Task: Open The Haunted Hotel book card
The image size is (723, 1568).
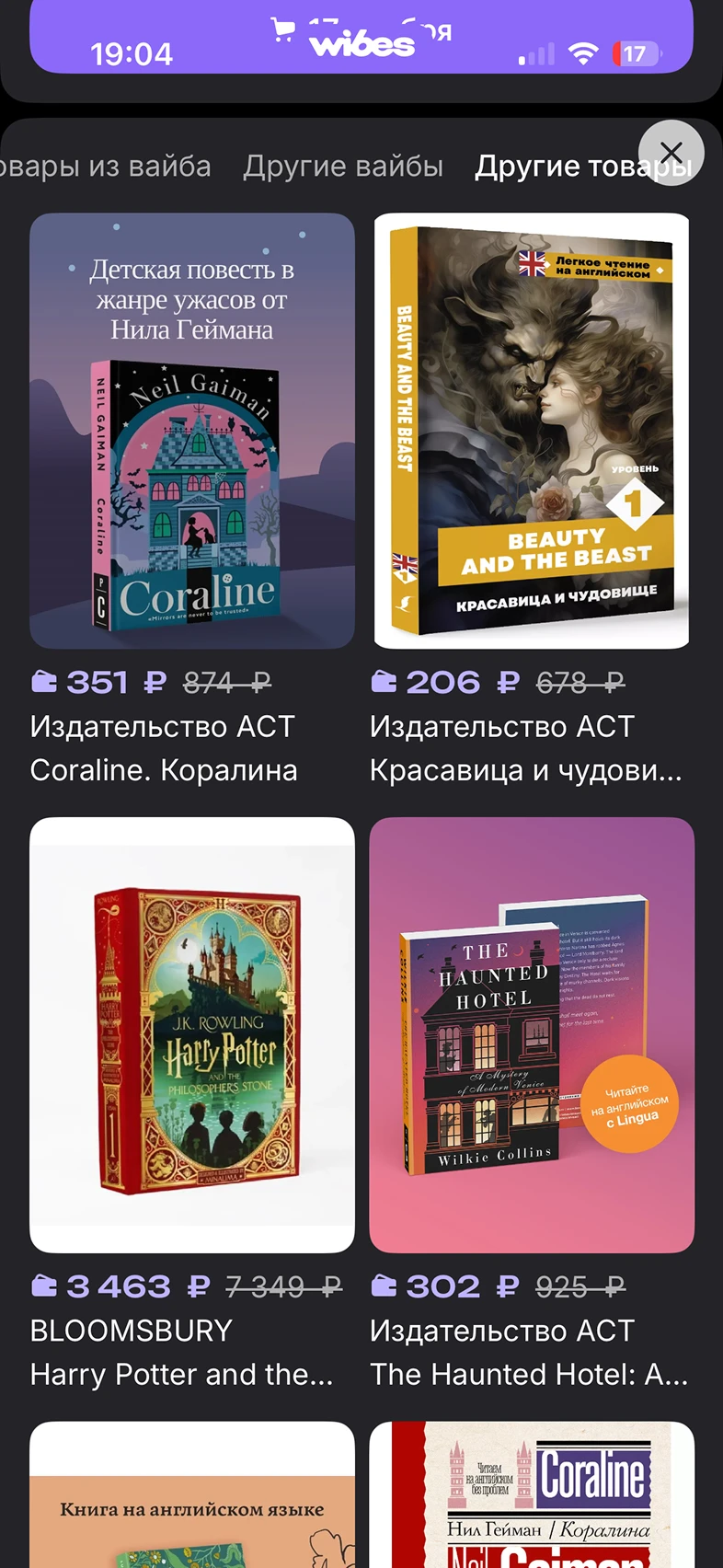Action: pyautogui.click(x=532, y=1034)
